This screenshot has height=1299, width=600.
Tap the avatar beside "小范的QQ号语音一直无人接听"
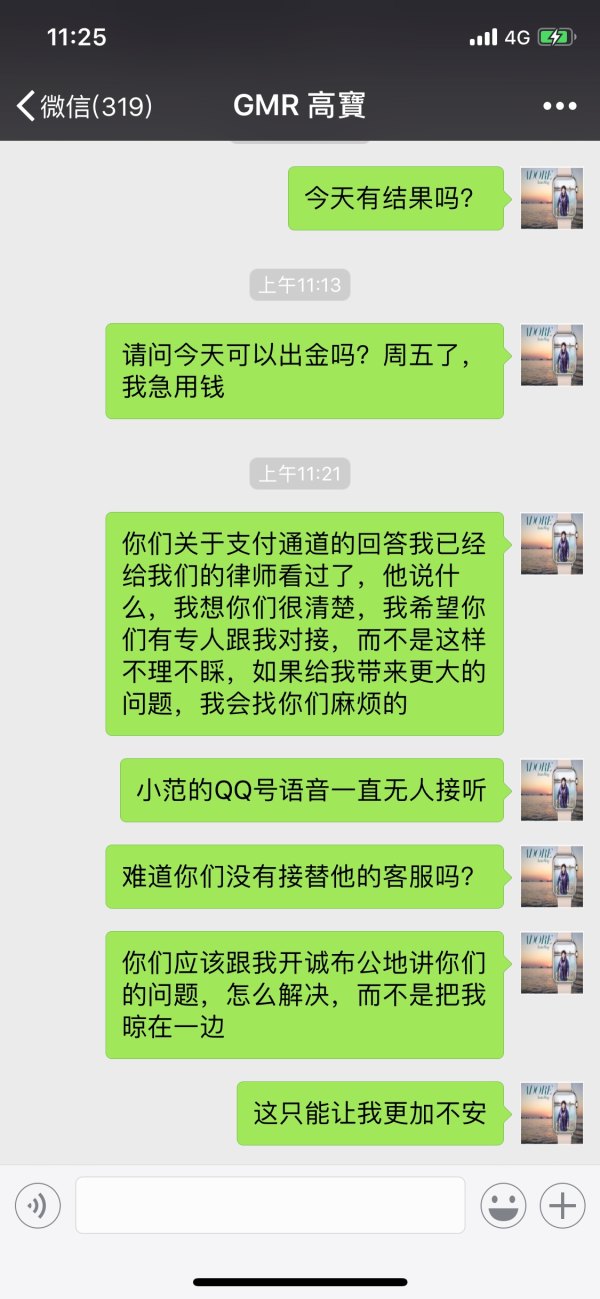click(551, 790)
